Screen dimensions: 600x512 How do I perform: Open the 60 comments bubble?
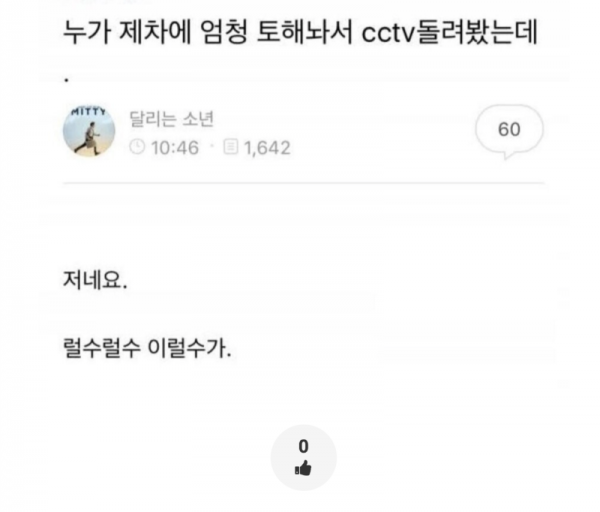click(508, 131)
